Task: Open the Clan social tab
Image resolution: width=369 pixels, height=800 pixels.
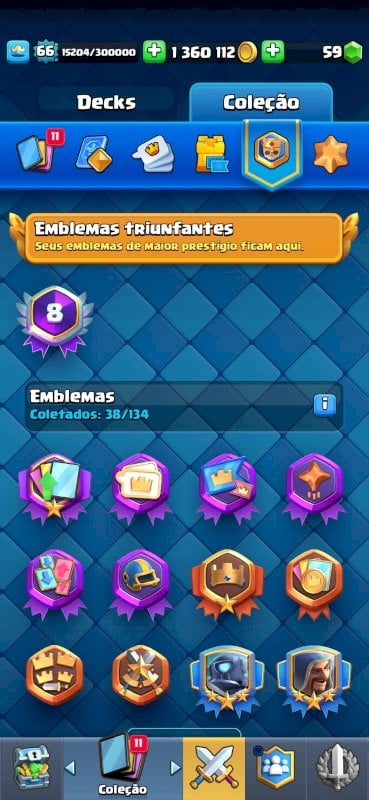Action: click(276, 768)
